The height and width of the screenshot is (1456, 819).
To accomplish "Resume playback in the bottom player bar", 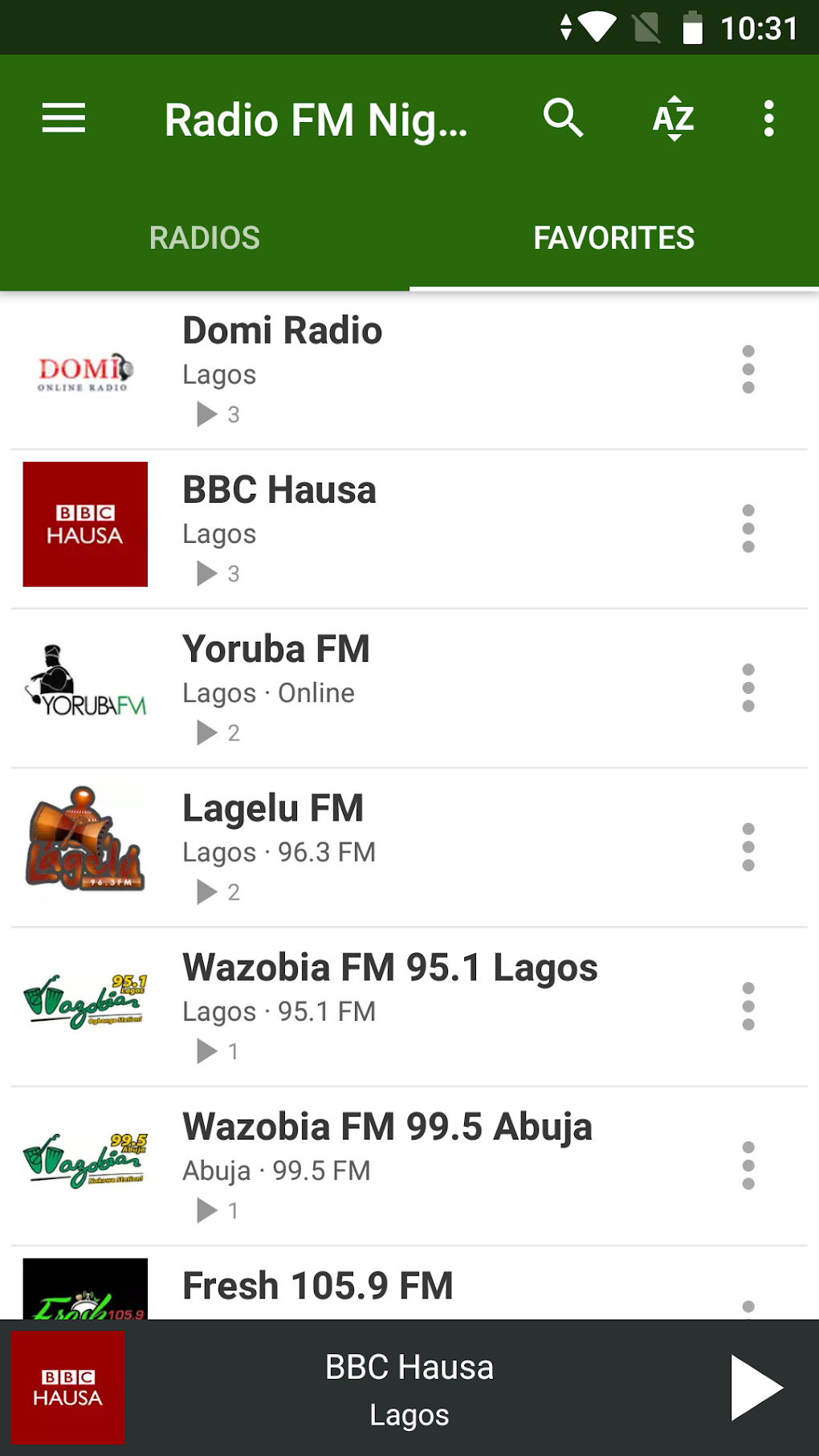I will click(756, 1388).
